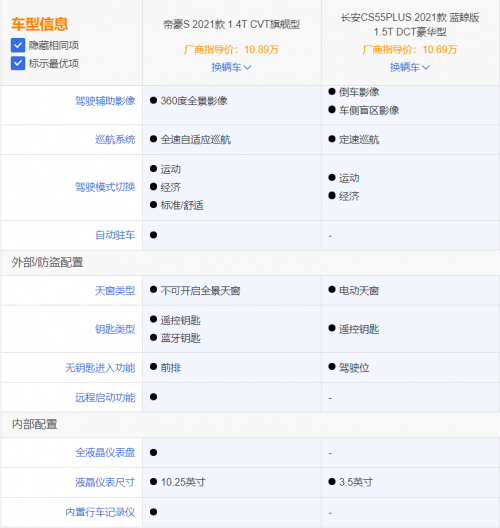Open the 巡航系统 parameter link
This screenshot has height=528, width=500.
coord(115,139)
